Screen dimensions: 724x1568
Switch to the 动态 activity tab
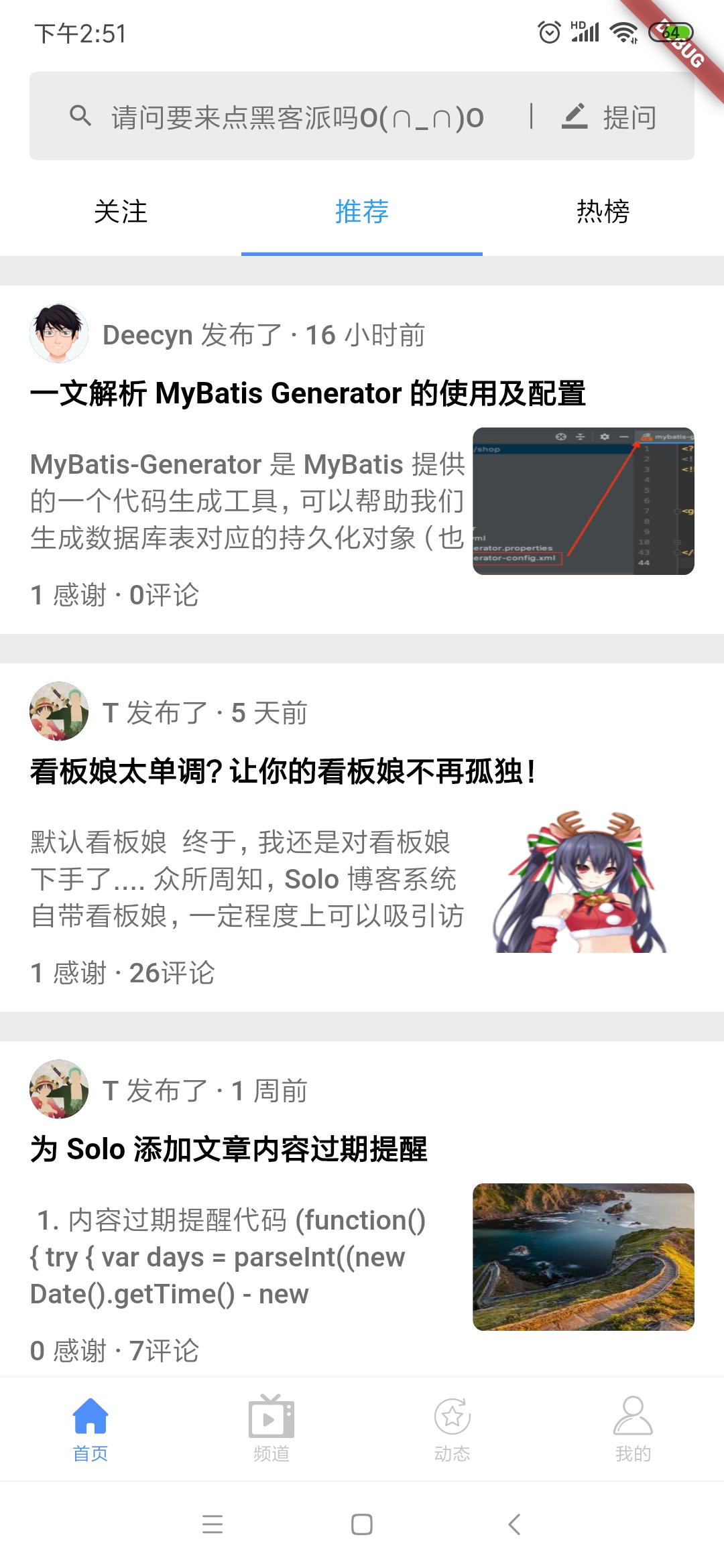452,1429
